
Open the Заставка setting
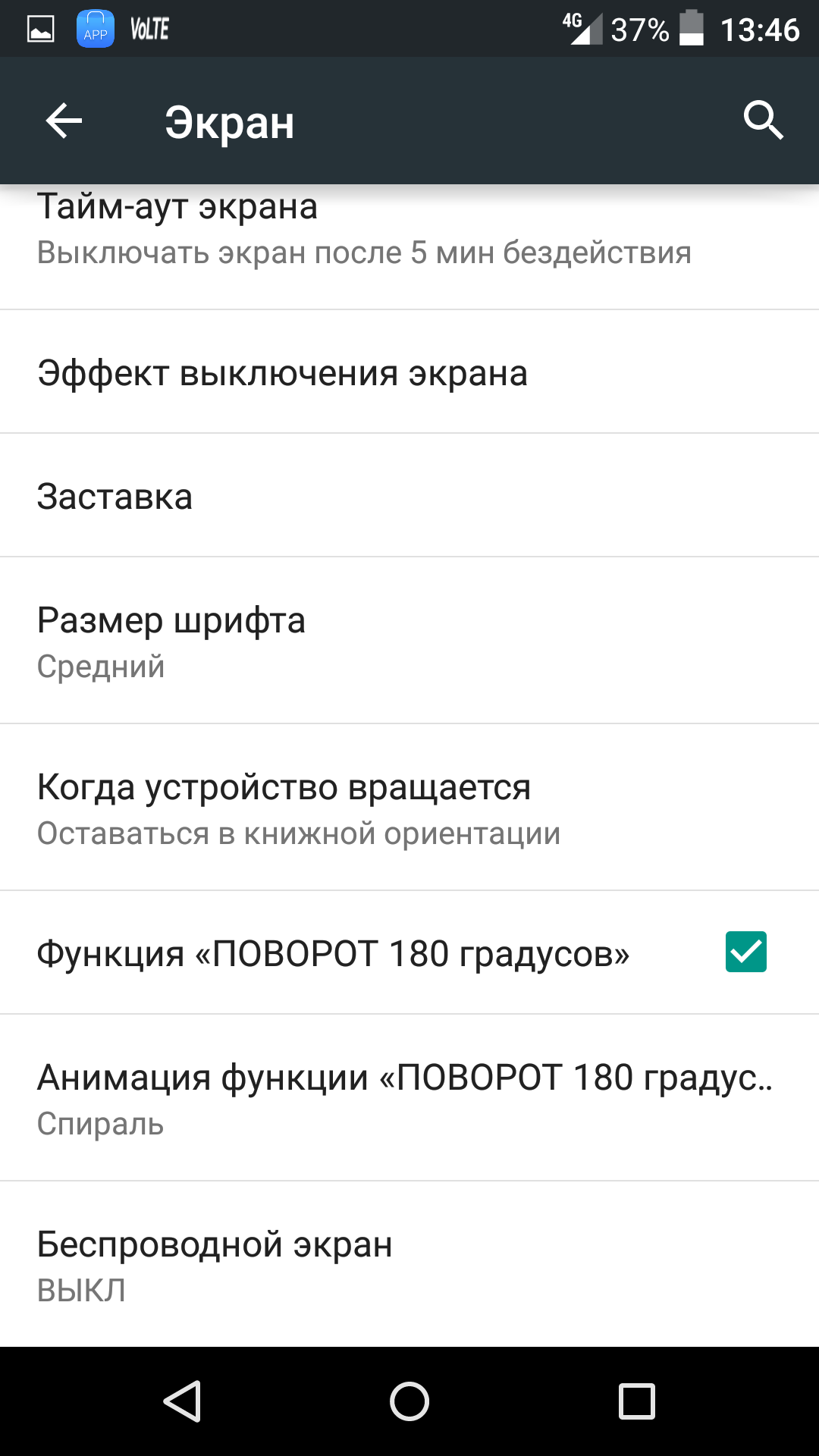tap(115, 497)
